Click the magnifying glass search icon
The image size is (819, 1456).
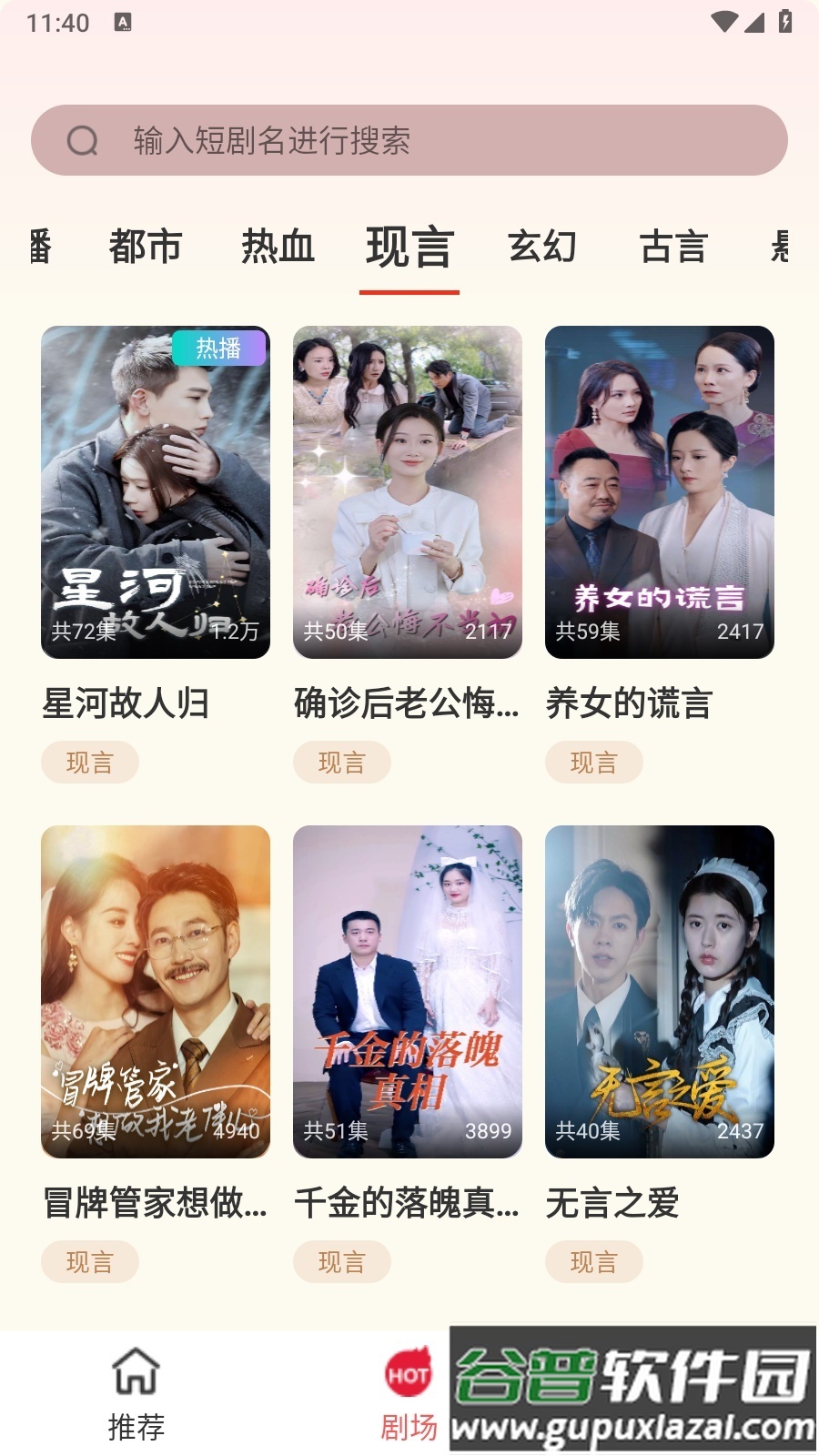(83, 141)
